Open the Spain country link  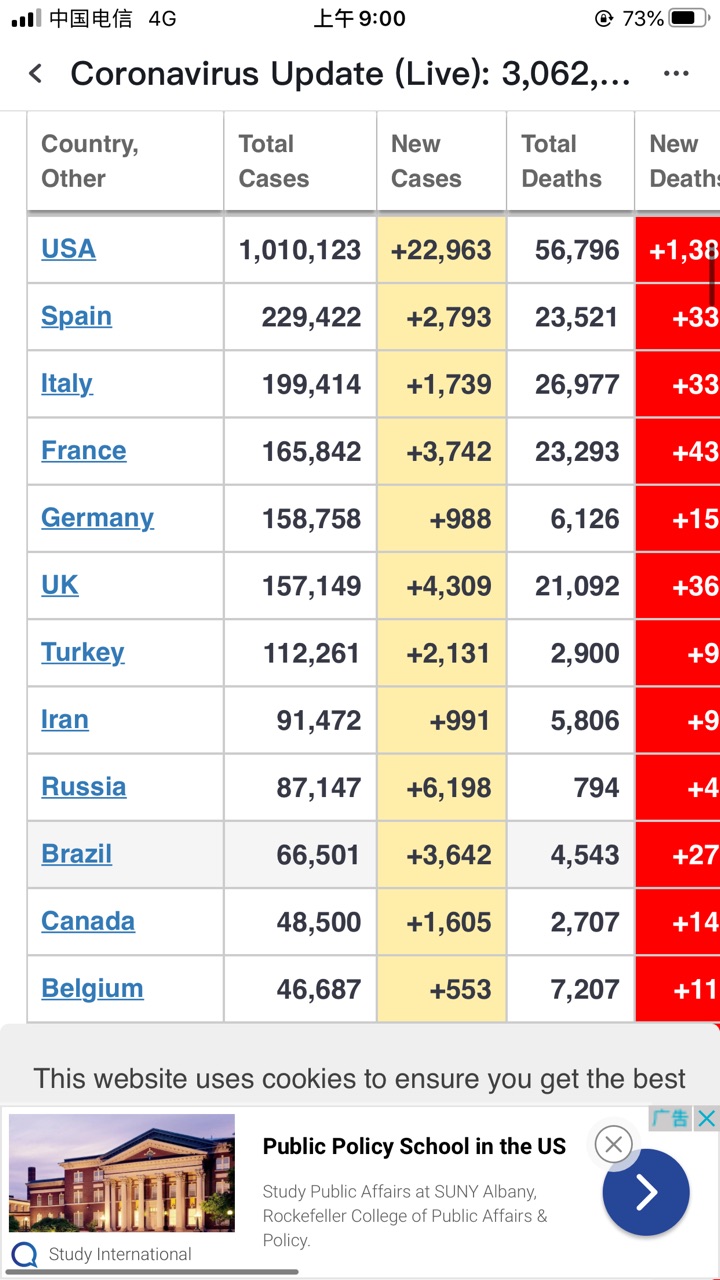pos(76,316)
